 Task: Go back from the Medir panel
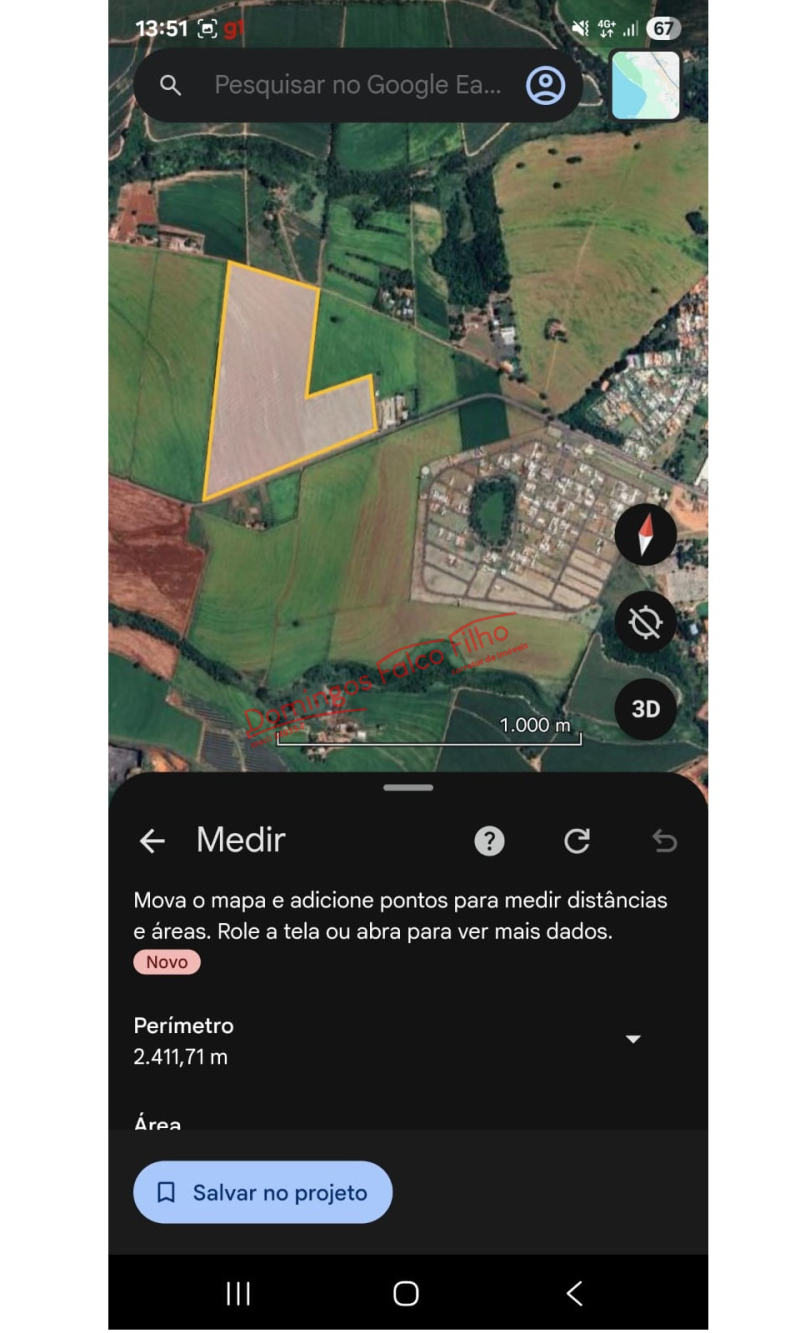152,841
